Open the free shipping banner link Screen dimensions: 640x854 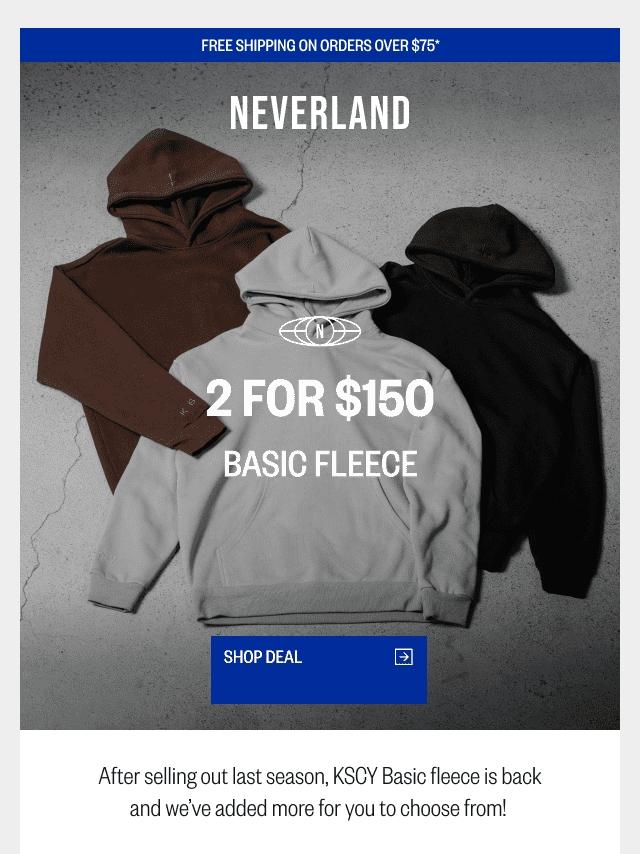click(x=320, y=45)
